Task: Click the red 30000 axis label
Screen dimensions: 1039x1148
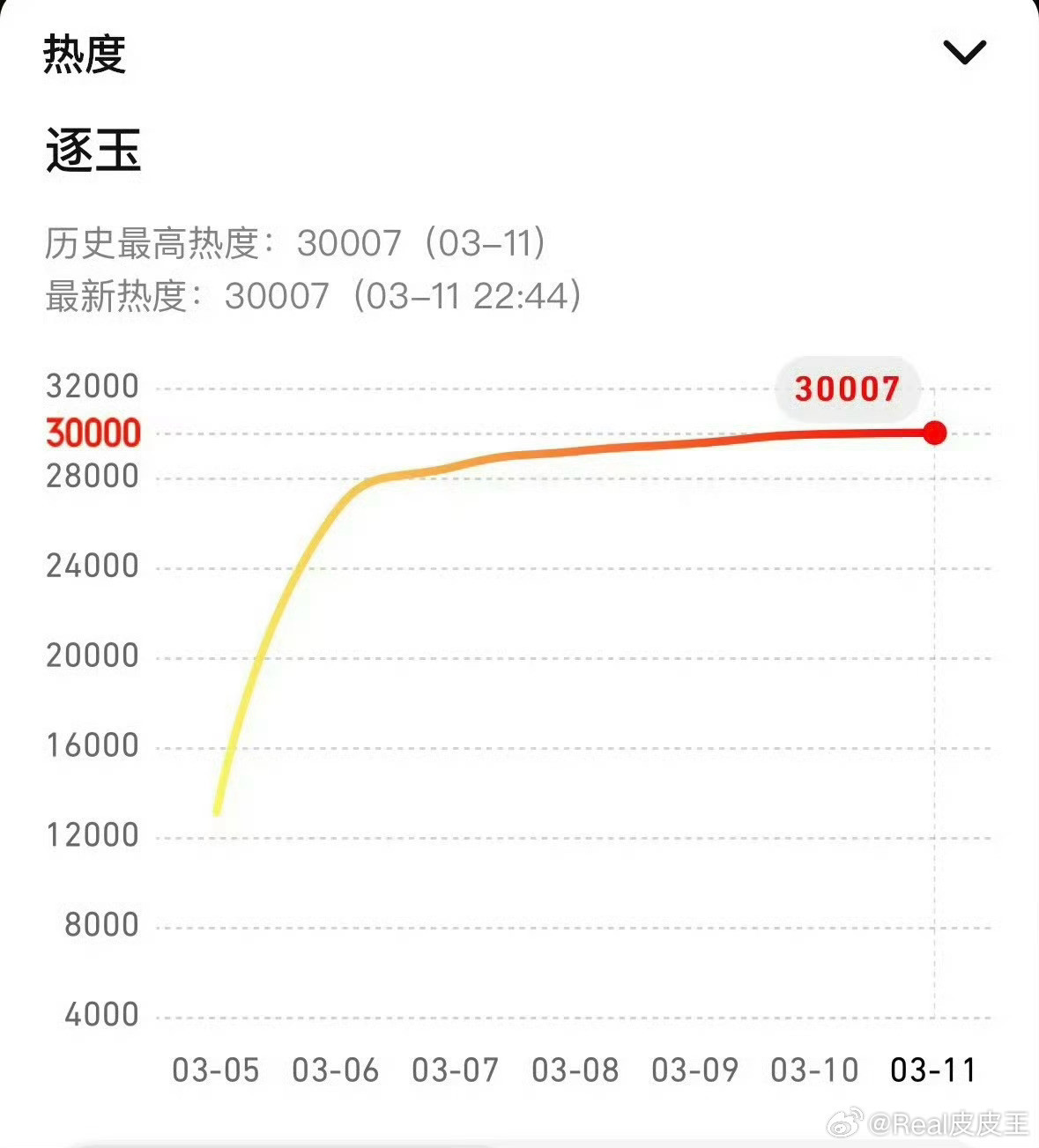Action: 92,432
